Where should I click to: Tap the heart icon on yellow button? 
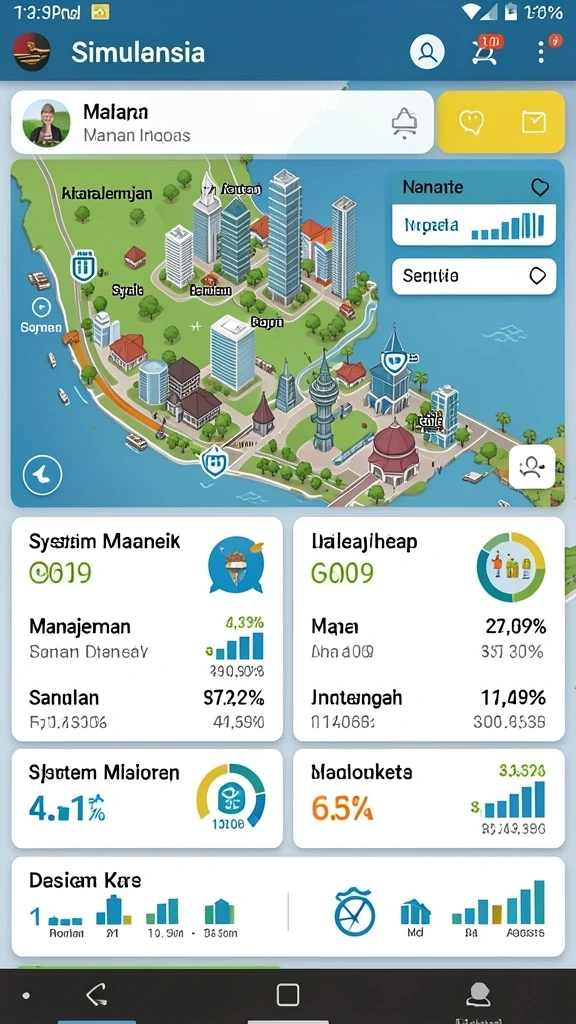(x=471, y=121)
